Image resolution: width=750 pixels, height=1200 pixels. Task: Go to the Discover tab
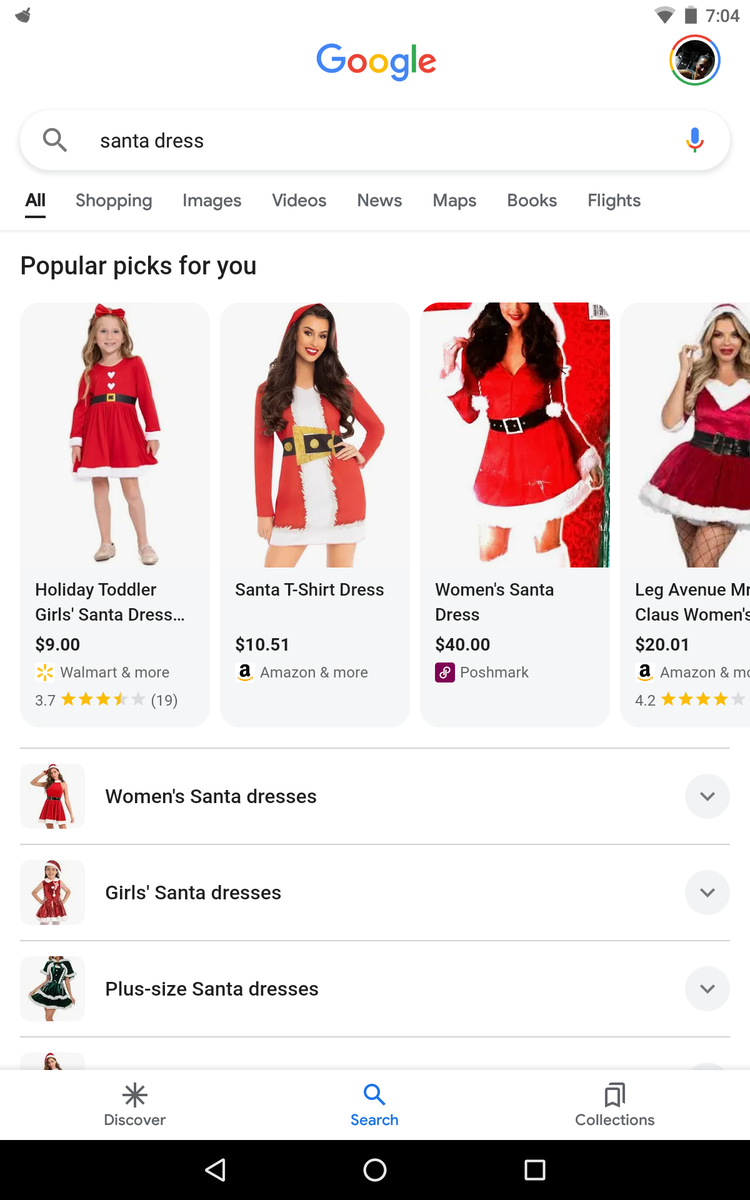(135, 1105)
